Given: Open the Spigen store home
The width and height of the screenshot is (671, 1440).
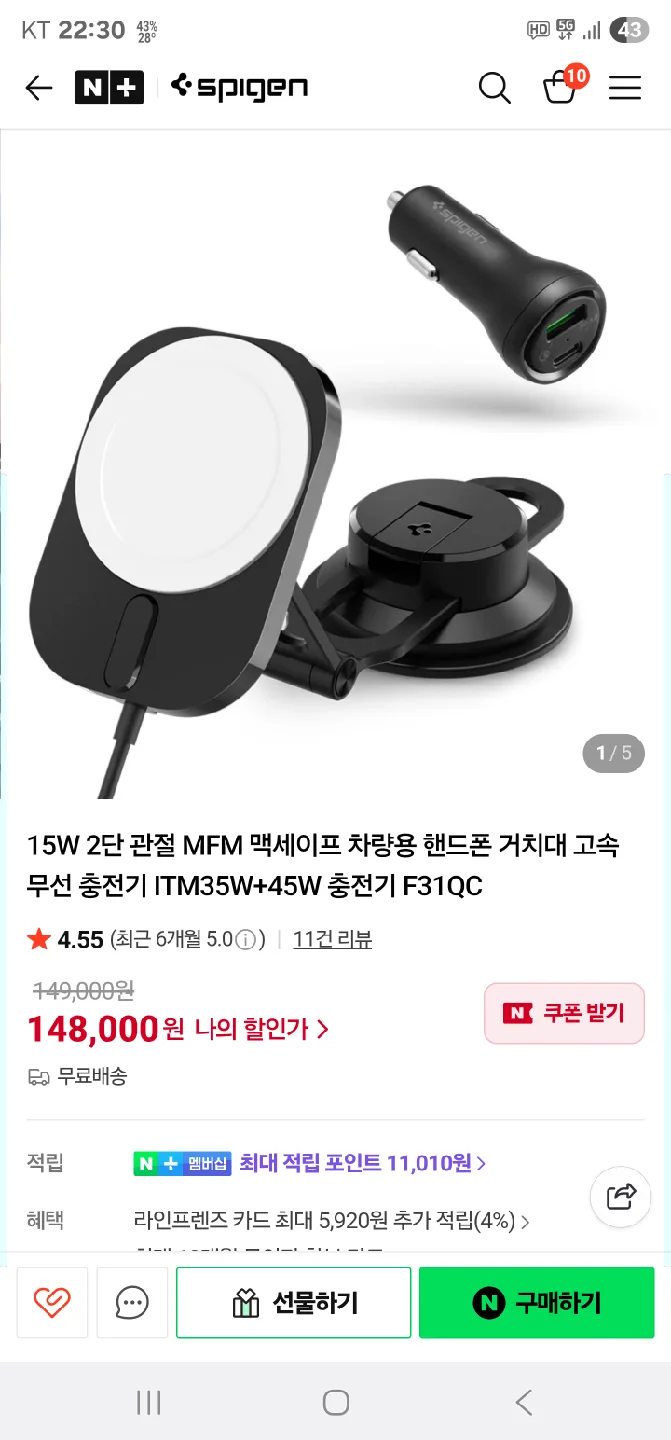Looking at the screenshot, I should (x=239, y=88).
